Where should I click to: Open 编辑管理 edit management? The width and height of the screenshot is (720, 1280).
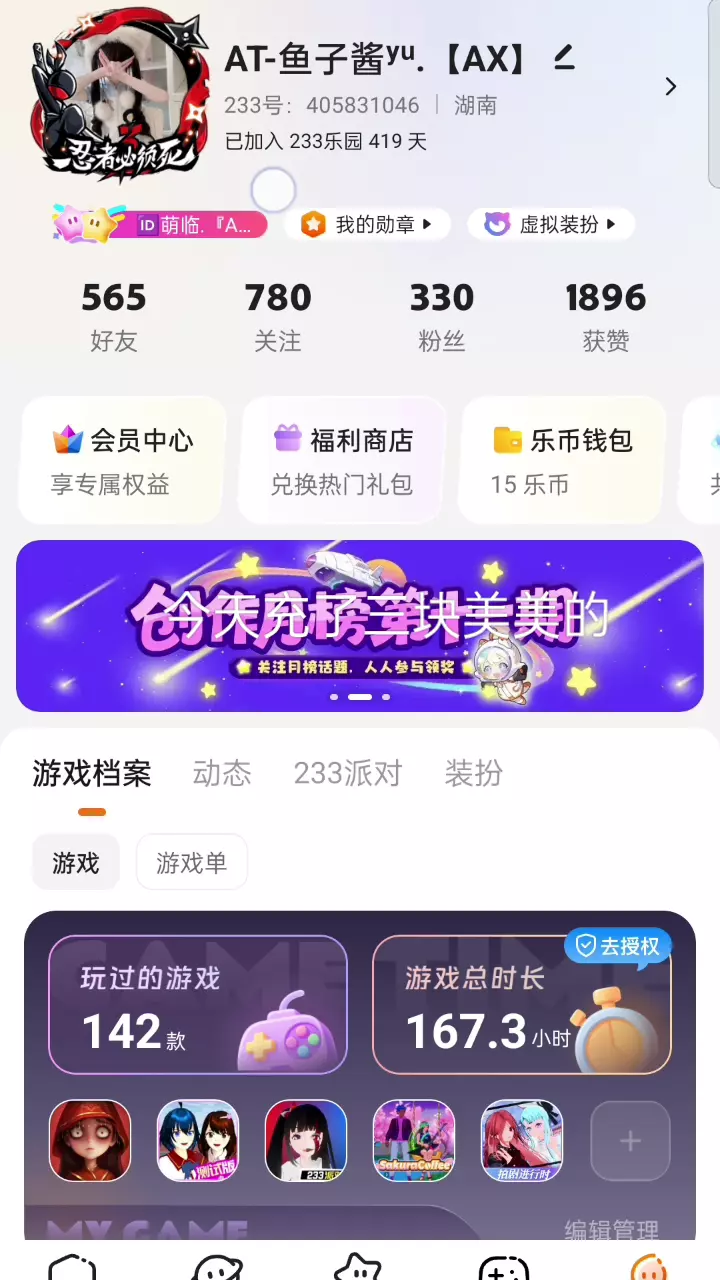pyautogui.click(x=612, y=1230)
